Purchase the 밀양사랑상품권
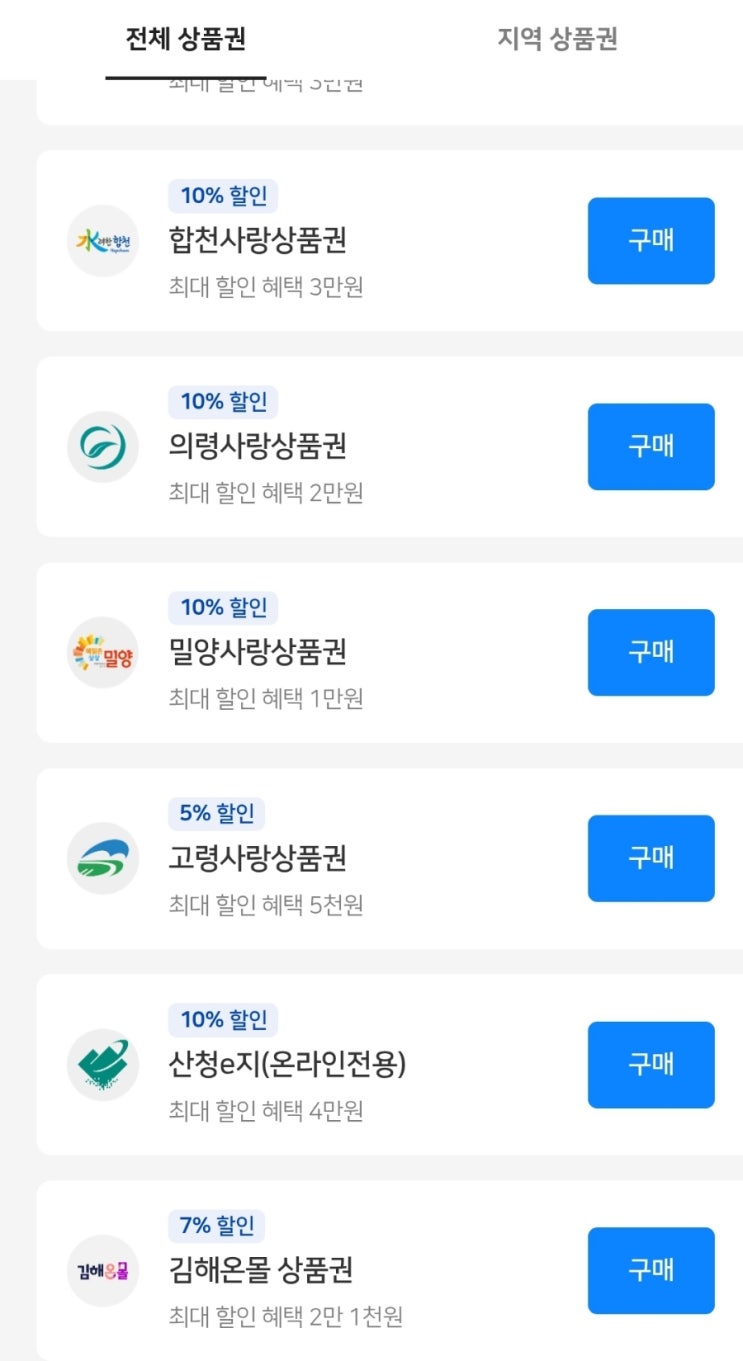This screenshot has width=743, height=1361. [x=650, y=653]
